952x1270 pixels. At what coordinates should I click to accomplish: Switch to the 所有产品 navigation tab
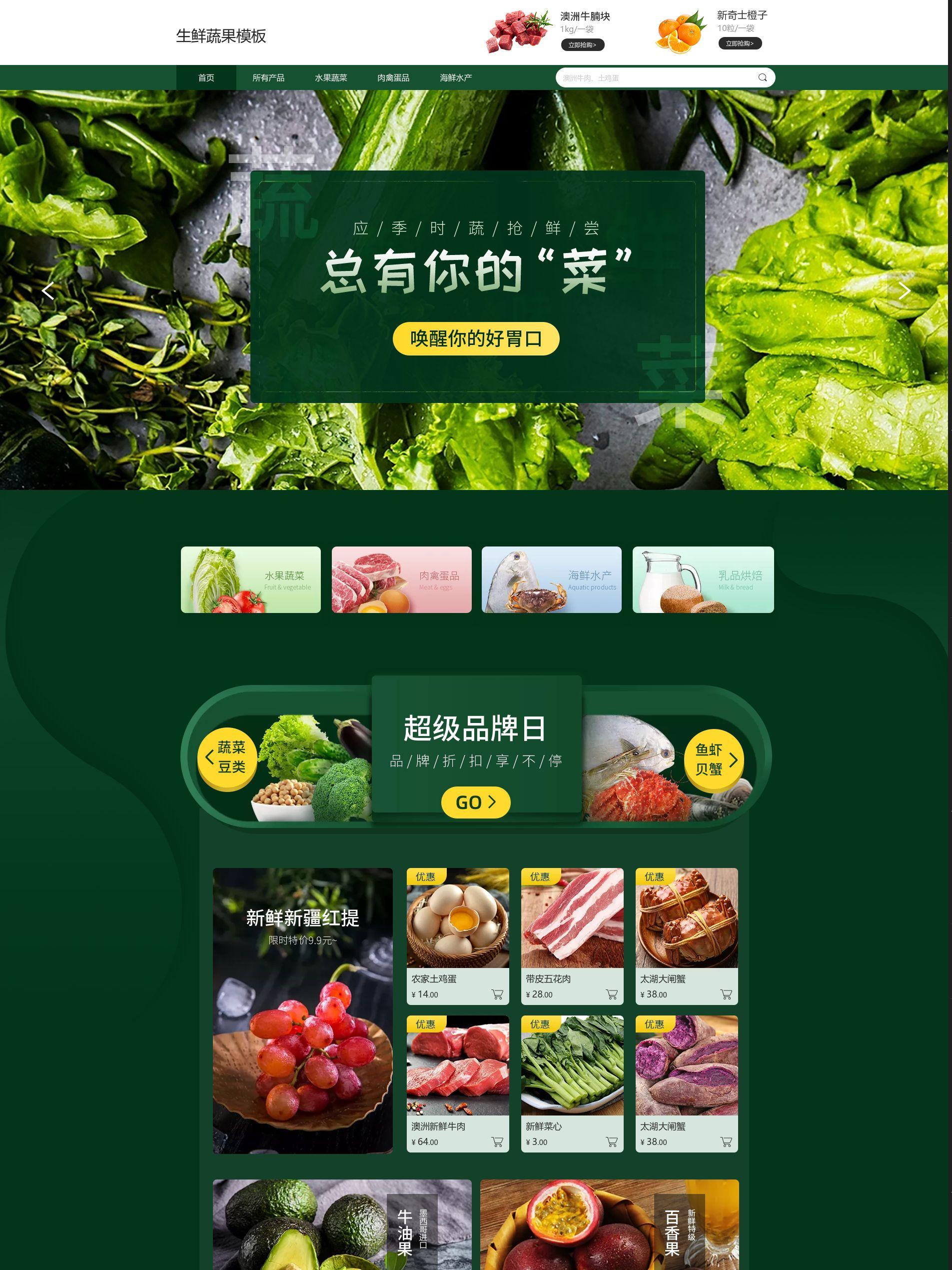(268, 77)
